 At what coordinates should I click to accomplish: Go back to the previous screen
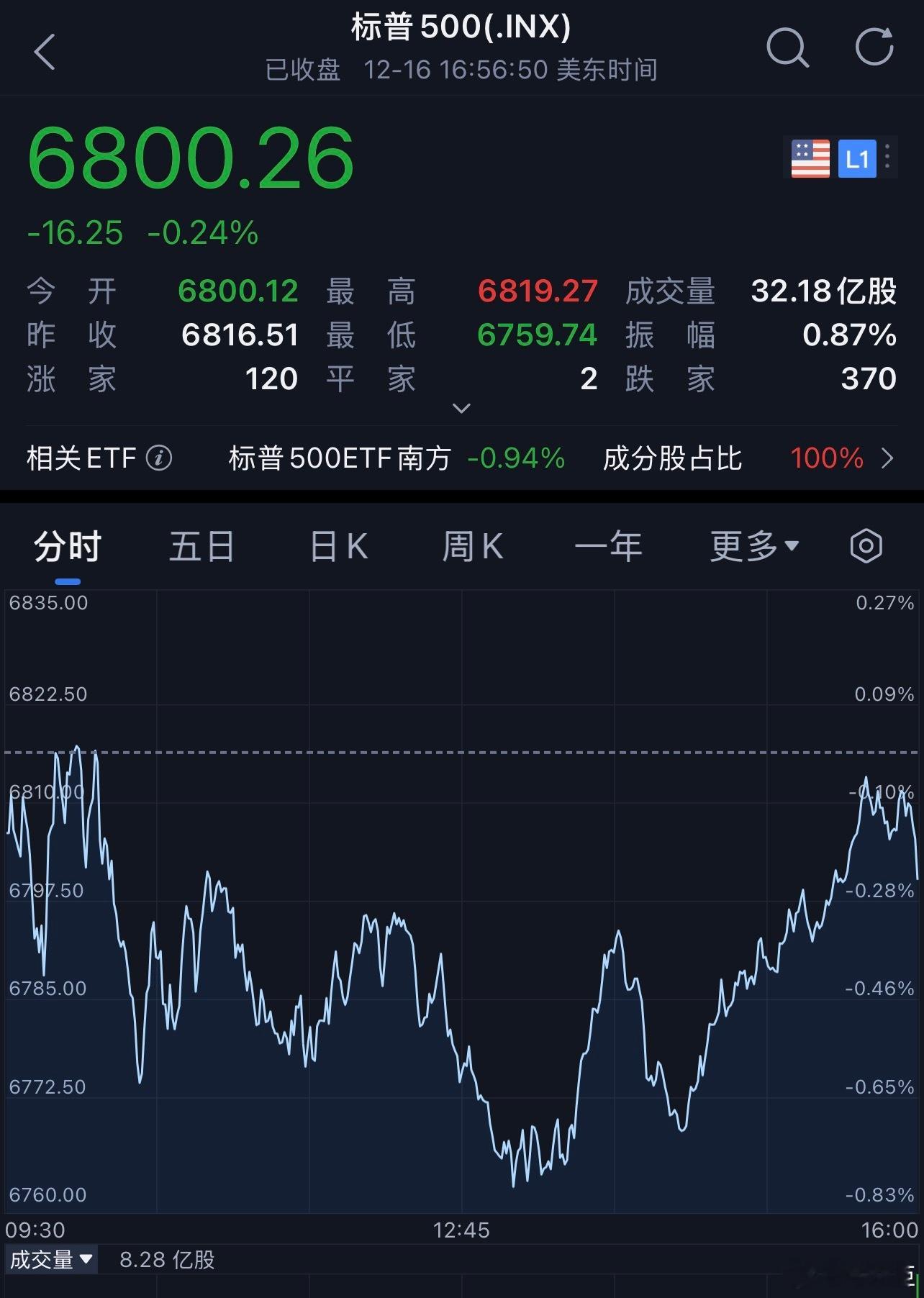click(x=45, y=52)
